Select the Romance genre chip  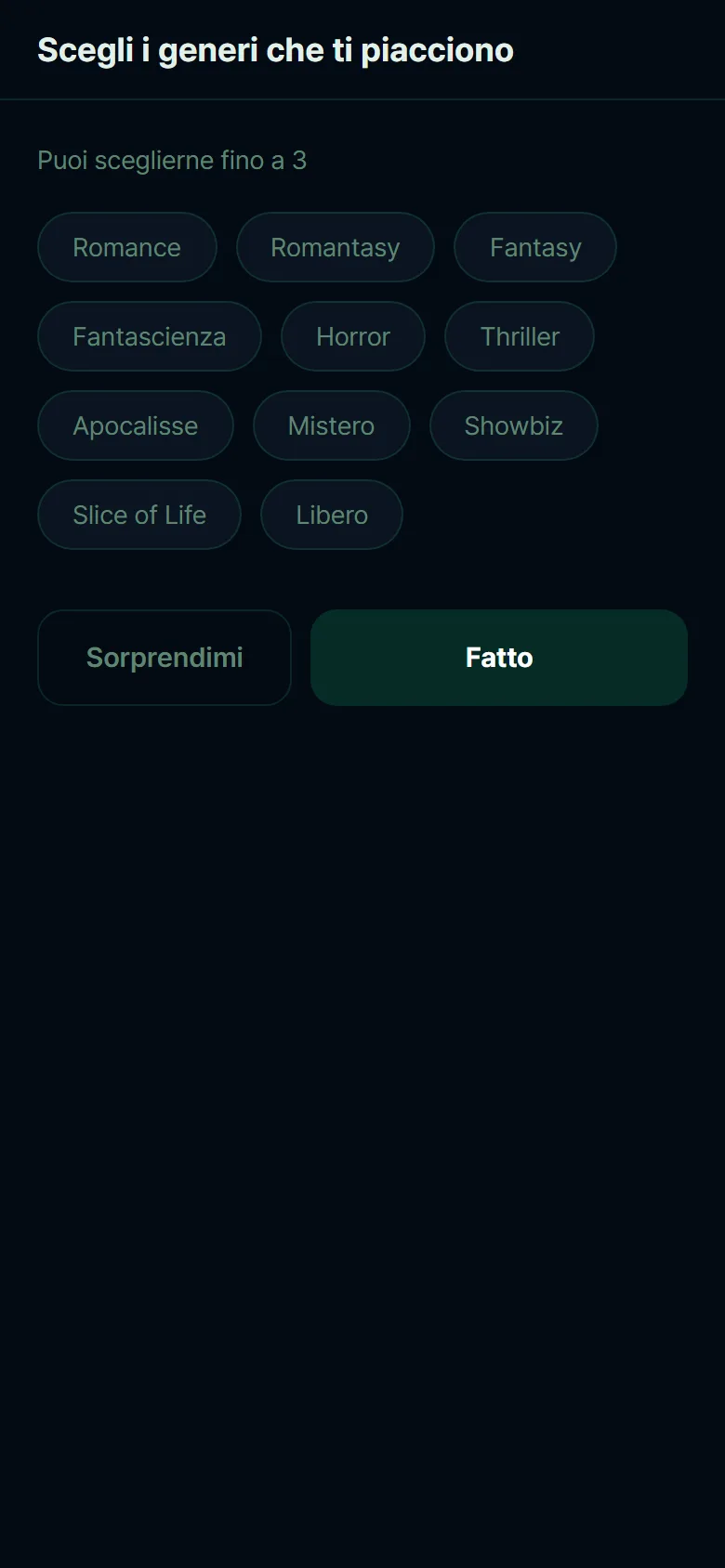pyautogui.click(x=127, y=247)
